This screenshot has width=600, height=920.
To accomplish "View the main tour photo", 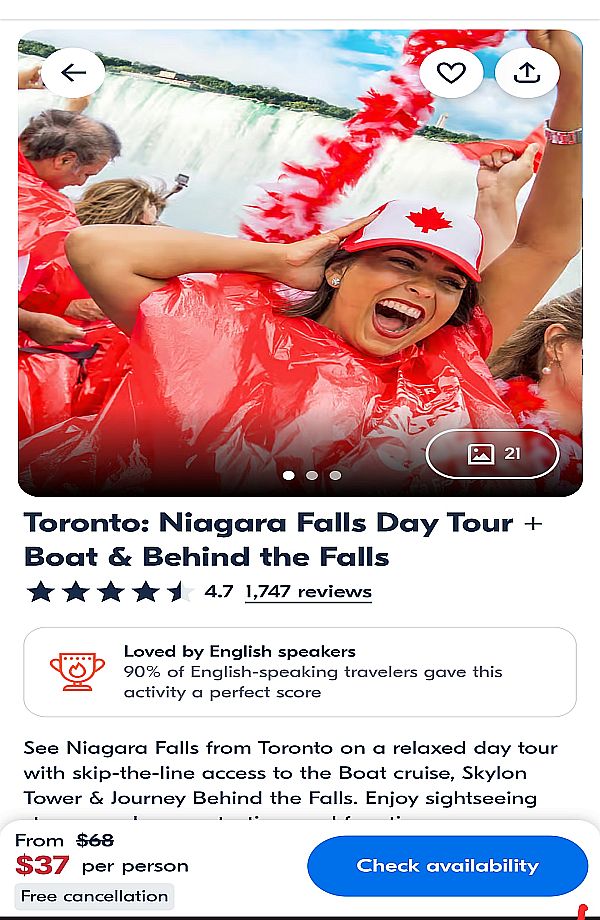I will (300, 263).
